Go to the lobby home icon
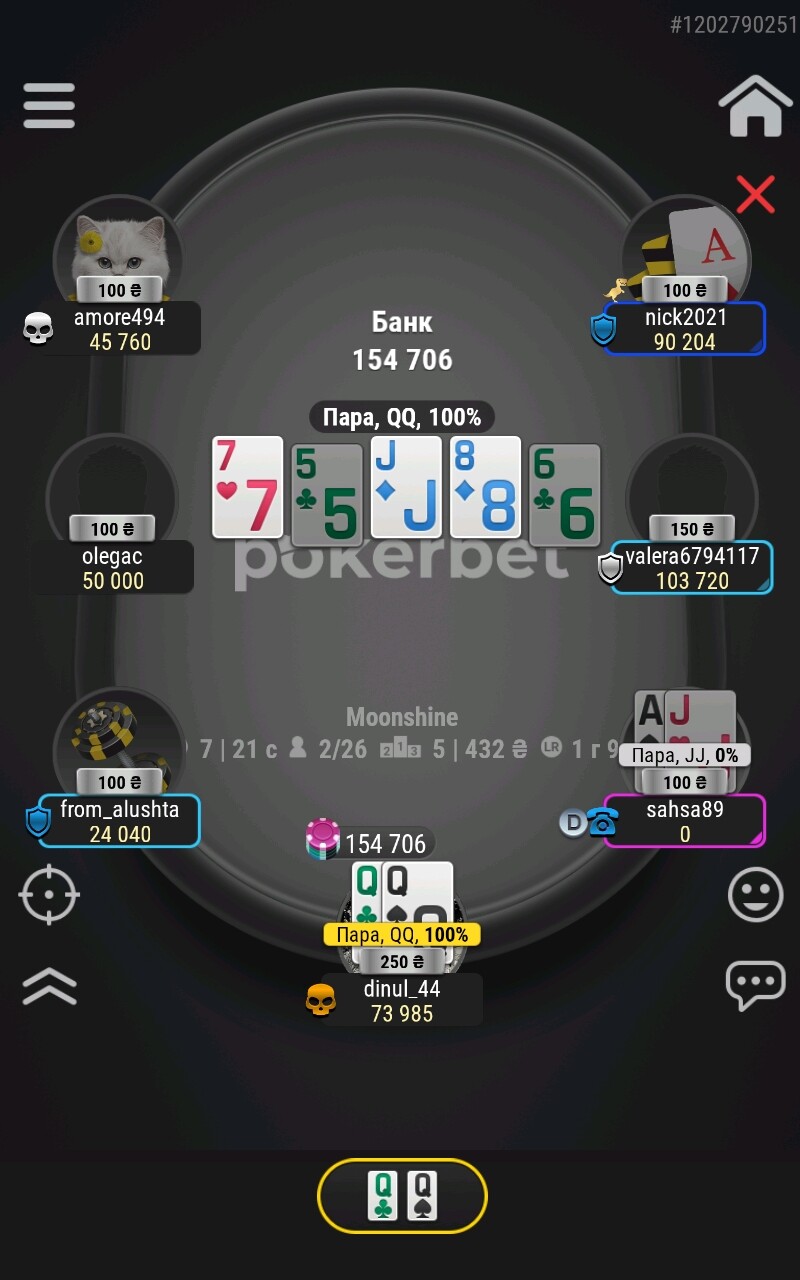Image resolution: width=800 pixels, height=1280 pixels. 755,107
